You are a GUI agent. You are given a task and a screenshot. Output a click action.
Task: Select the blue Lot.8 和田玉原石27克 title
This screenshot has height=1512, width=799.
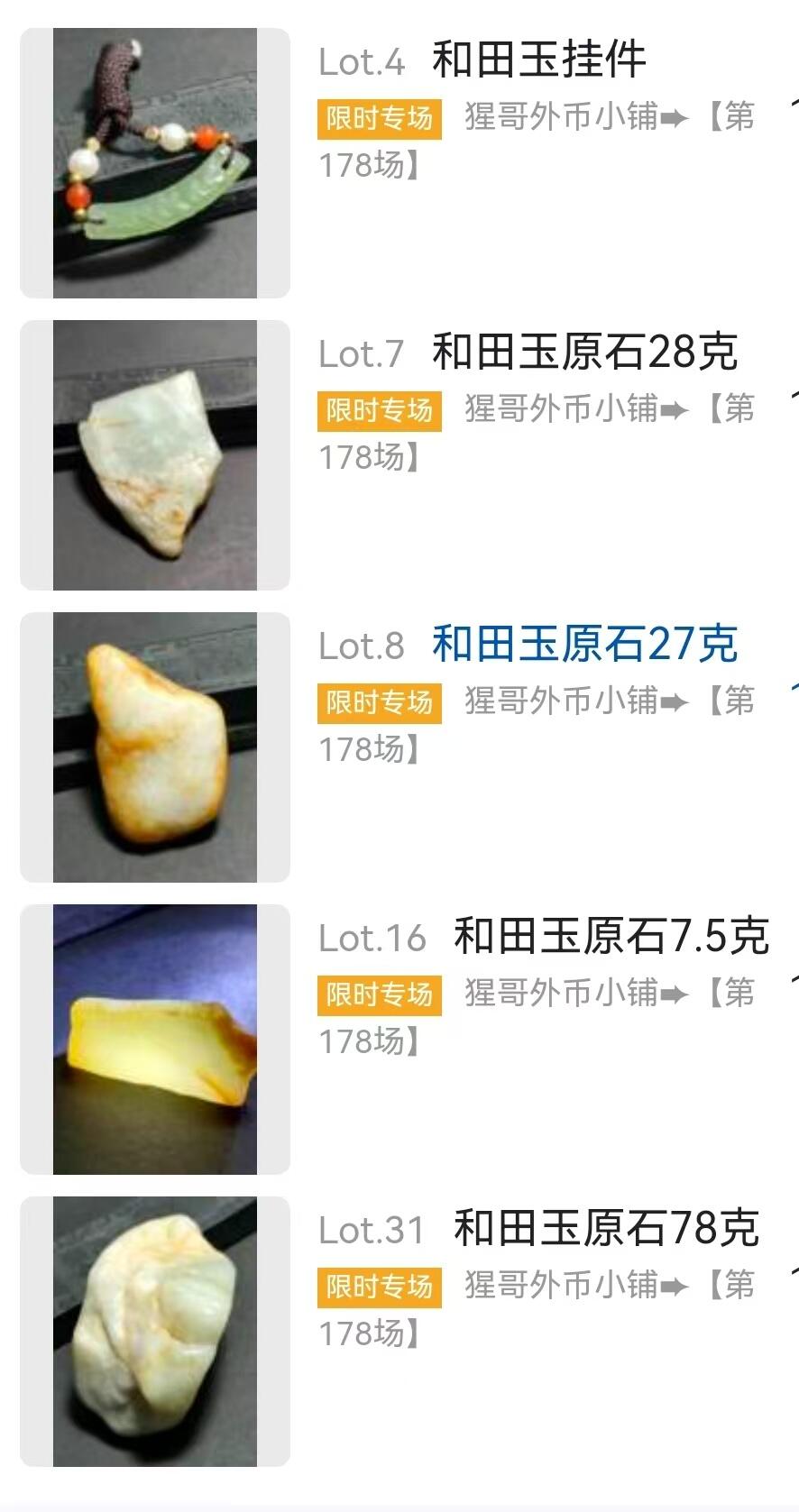586,646
